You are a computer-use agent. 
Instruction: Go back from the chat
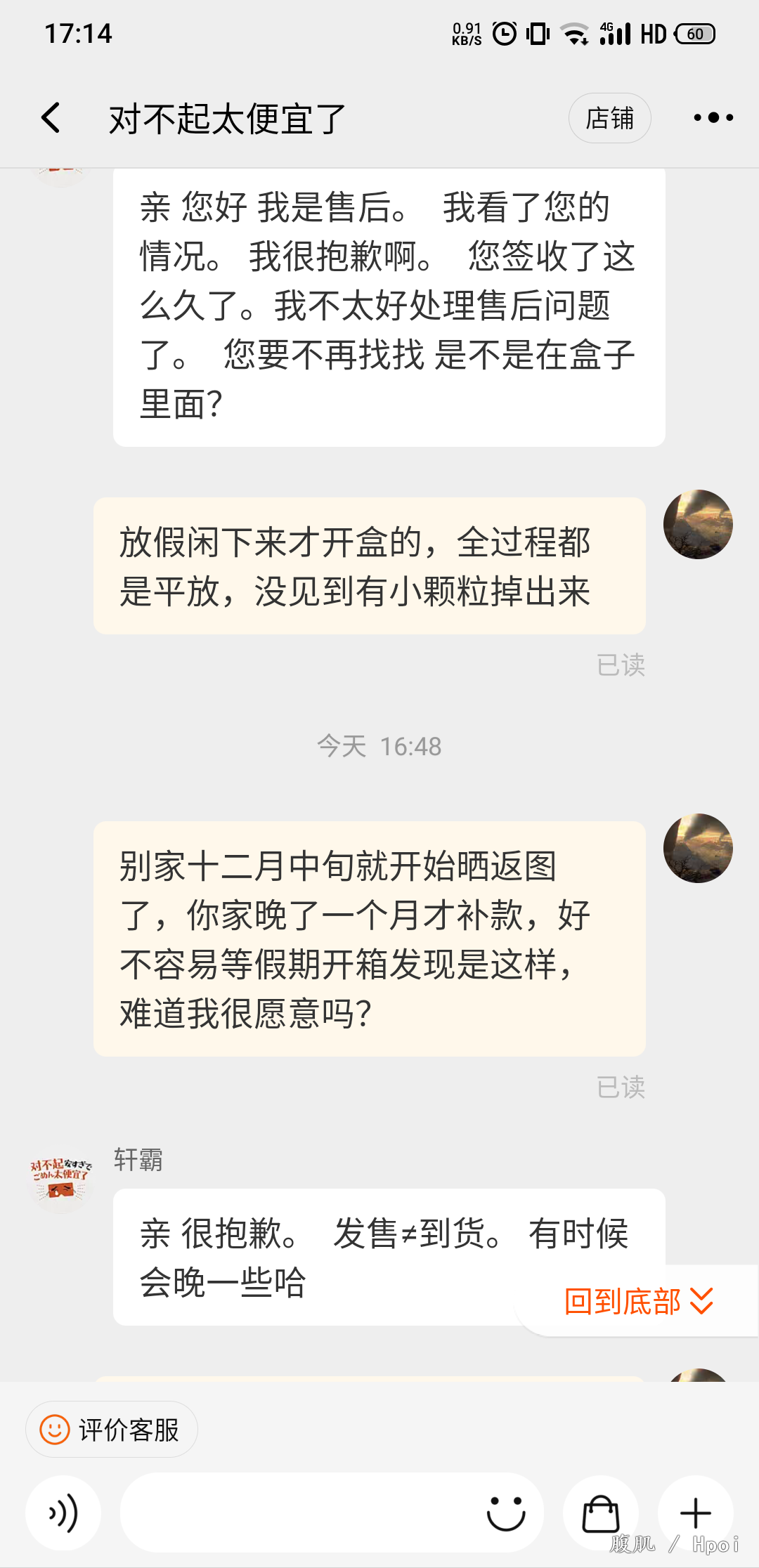tap(51, 118)
